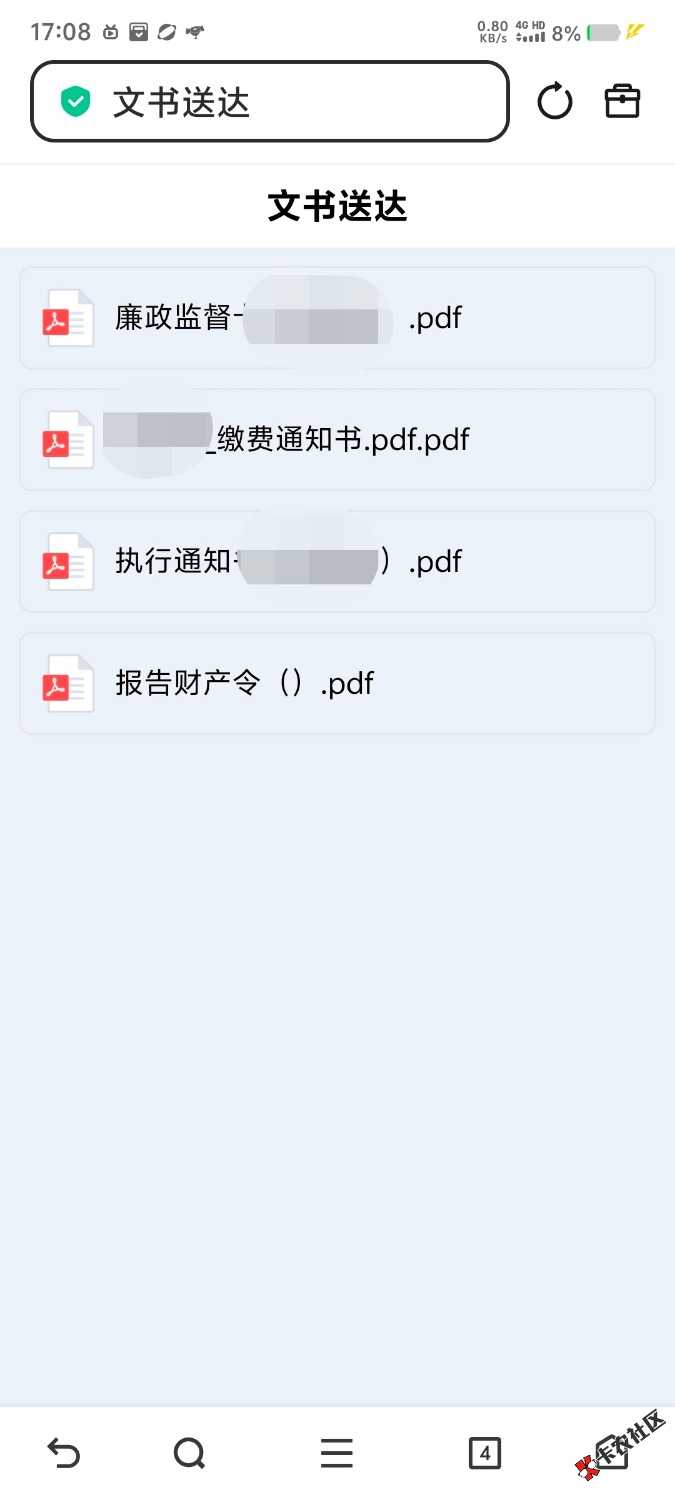This screenshot has width=675, height=1500.
Task: Open the 报告财产令 PDF file
Action: [337, 684]
